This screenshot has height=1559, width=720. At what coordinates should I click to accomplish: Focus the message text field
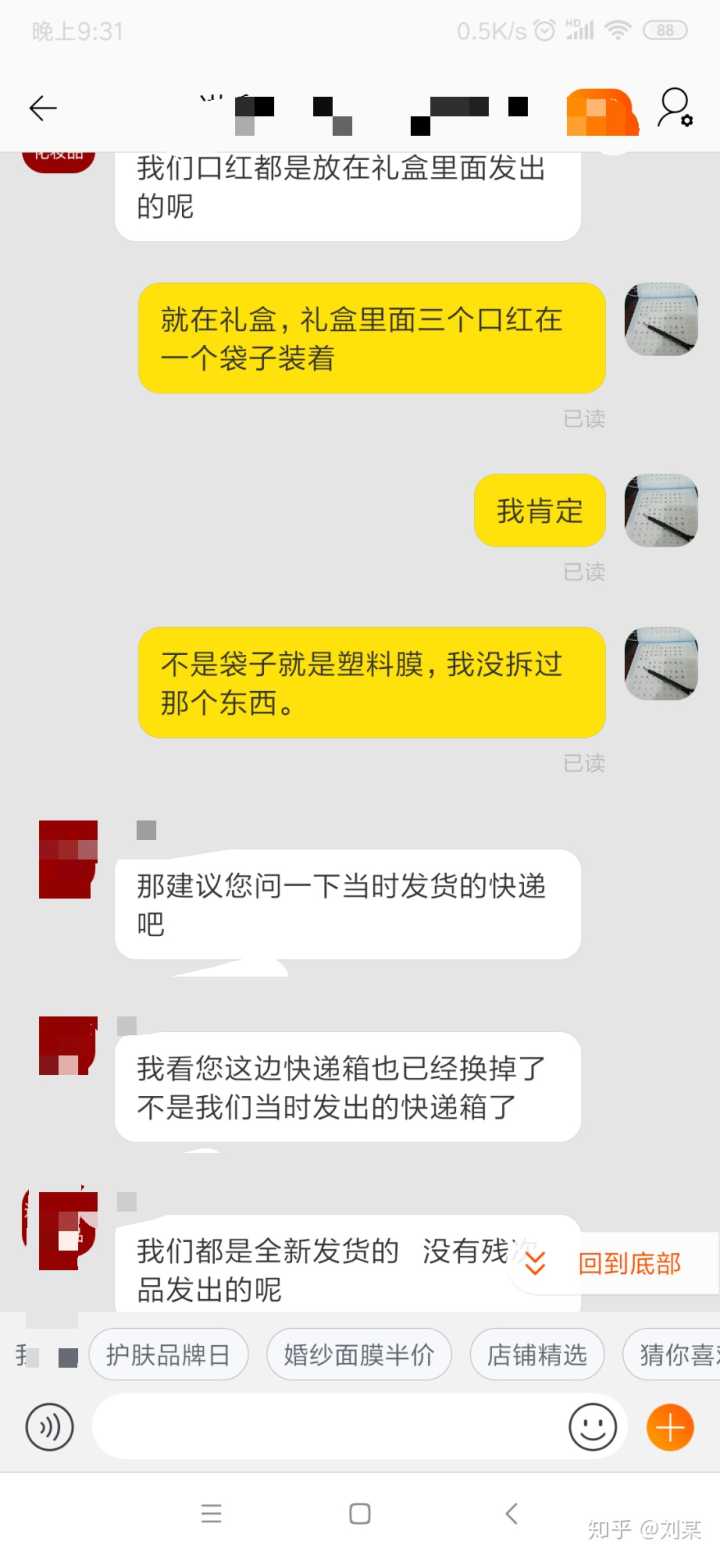(330, 1427)
